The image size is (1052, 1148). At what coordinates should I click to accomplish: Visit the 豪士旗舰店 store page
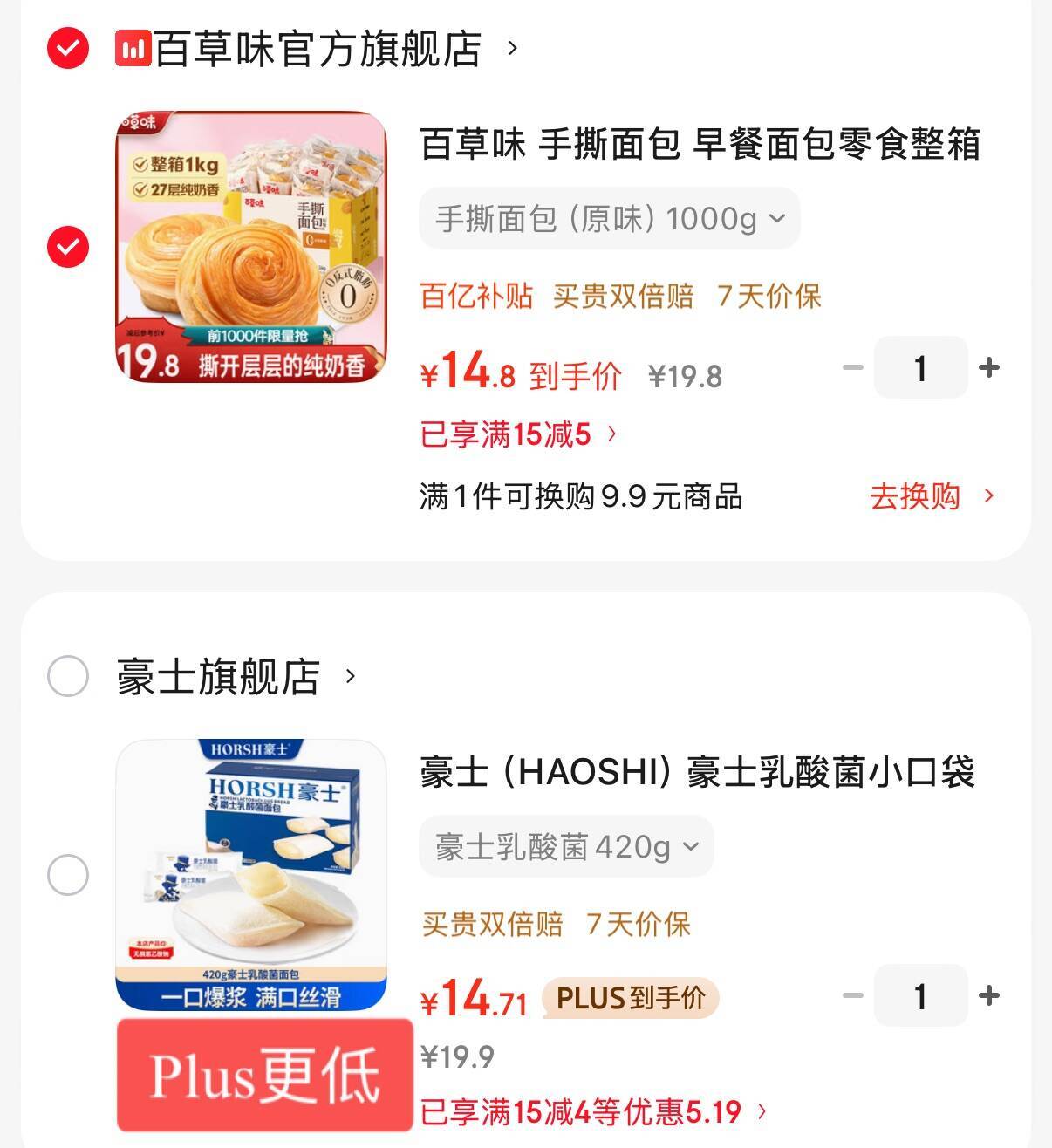236,677
